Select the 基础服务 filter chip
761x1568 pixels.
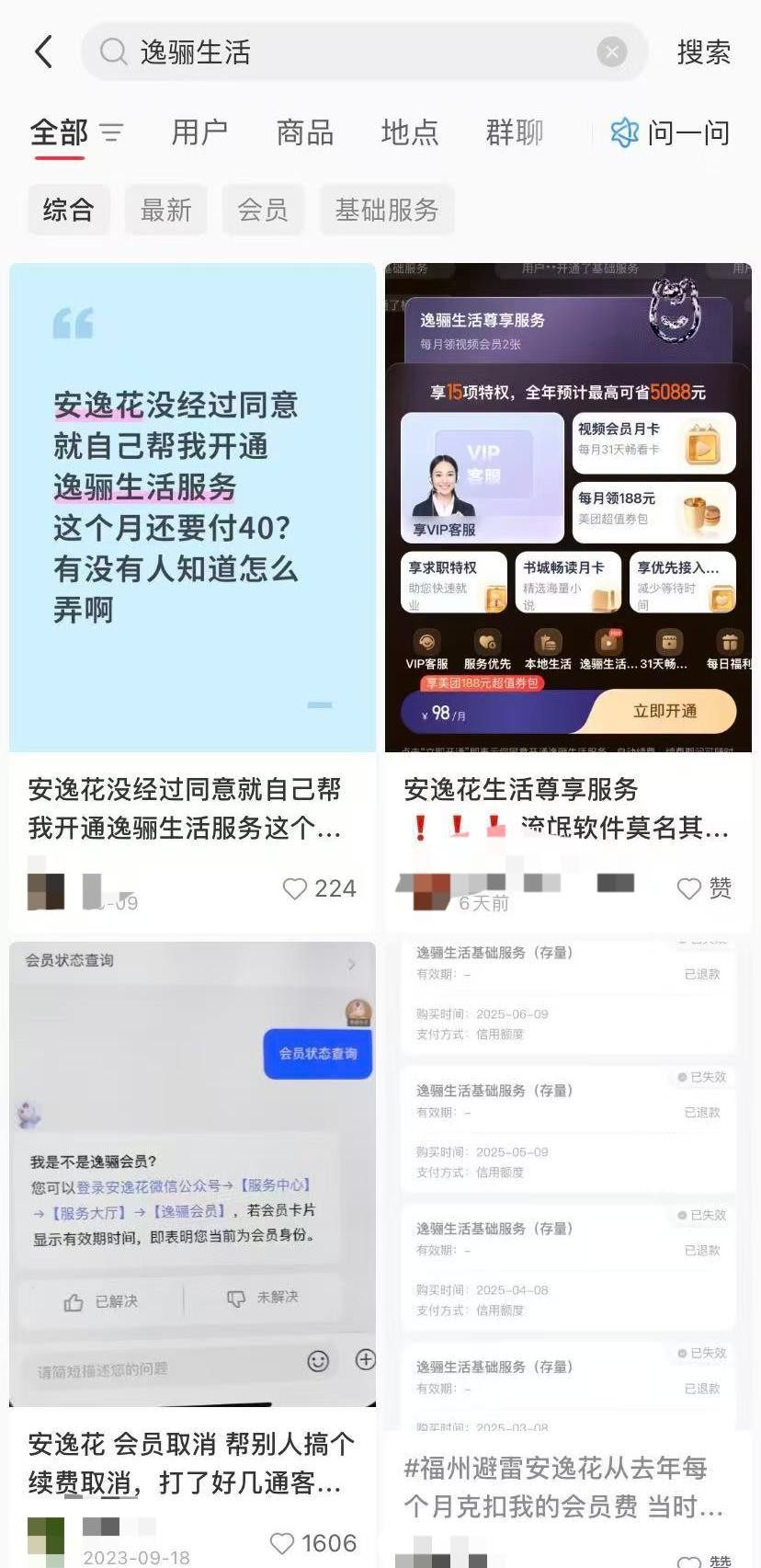(x=386, y=210)
